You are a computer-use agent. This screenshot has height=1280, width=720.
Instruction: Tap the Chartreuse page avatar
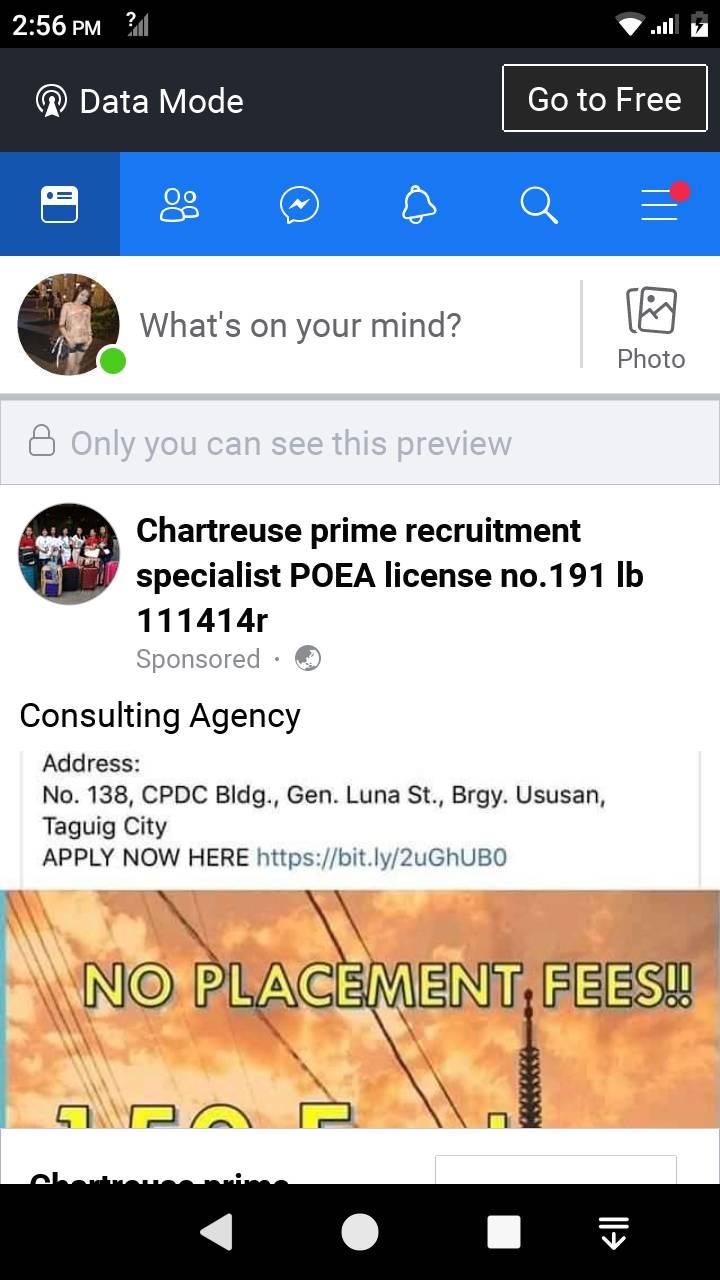click(68, 554)
